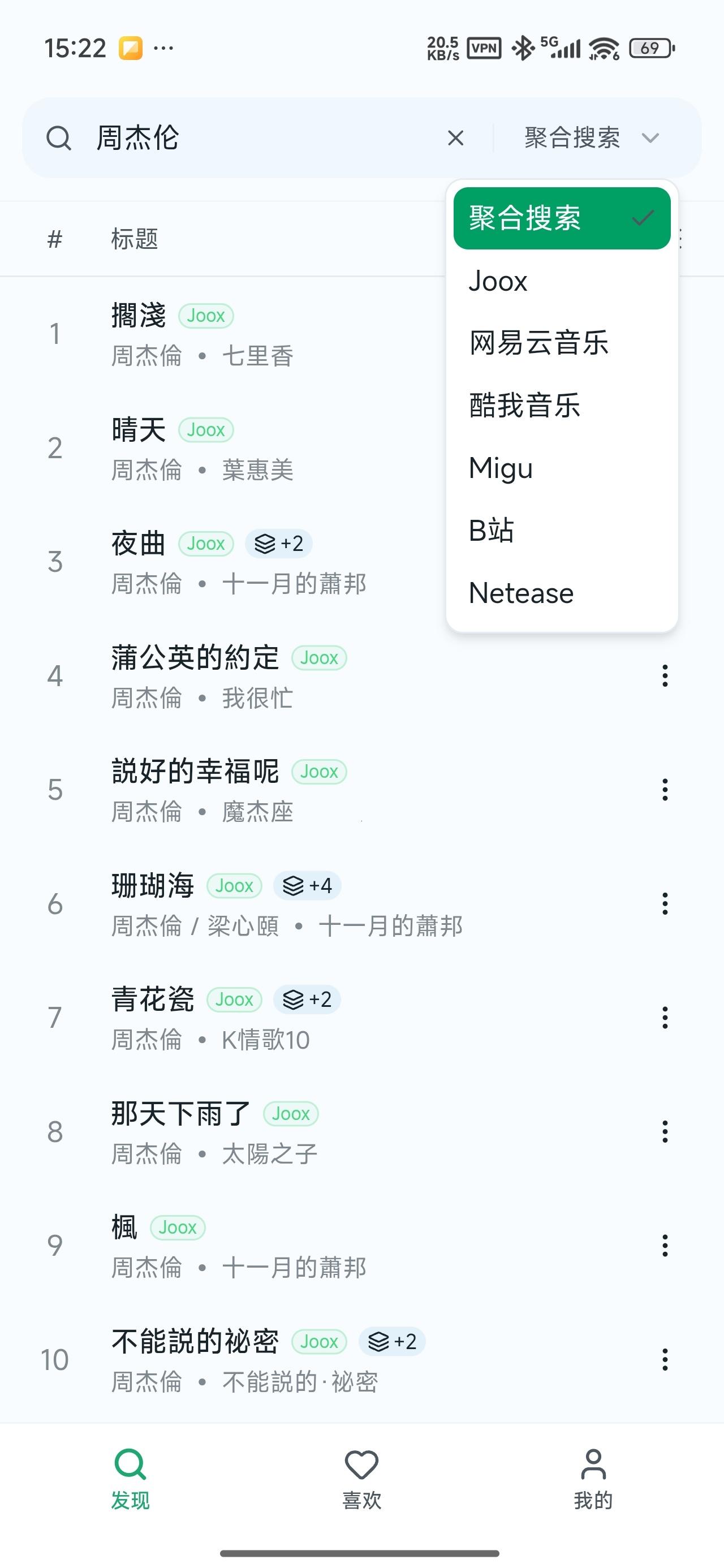Open more options for 那天下雨了

pyautogui.click(x=665, y=1131)
